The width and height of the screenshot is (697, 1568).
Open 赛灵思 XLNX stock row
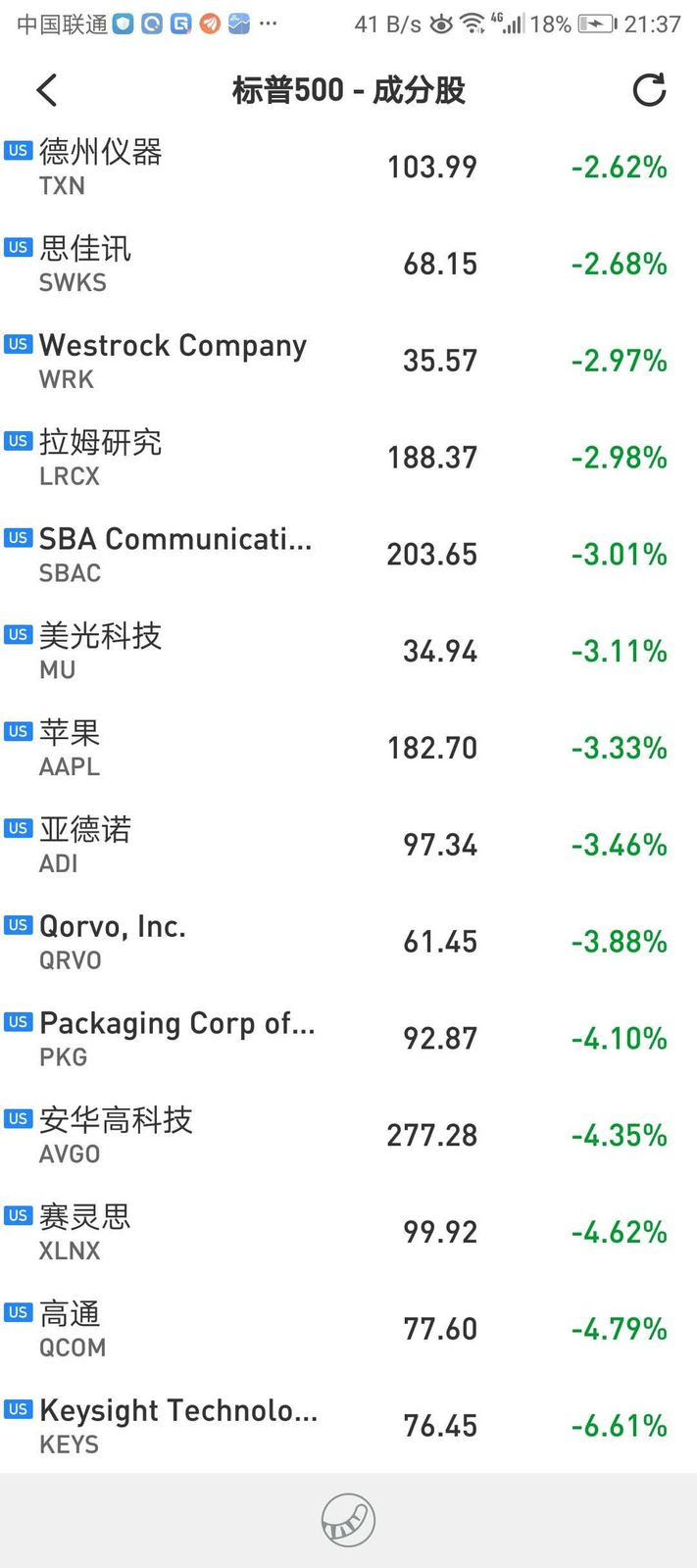348,1234
